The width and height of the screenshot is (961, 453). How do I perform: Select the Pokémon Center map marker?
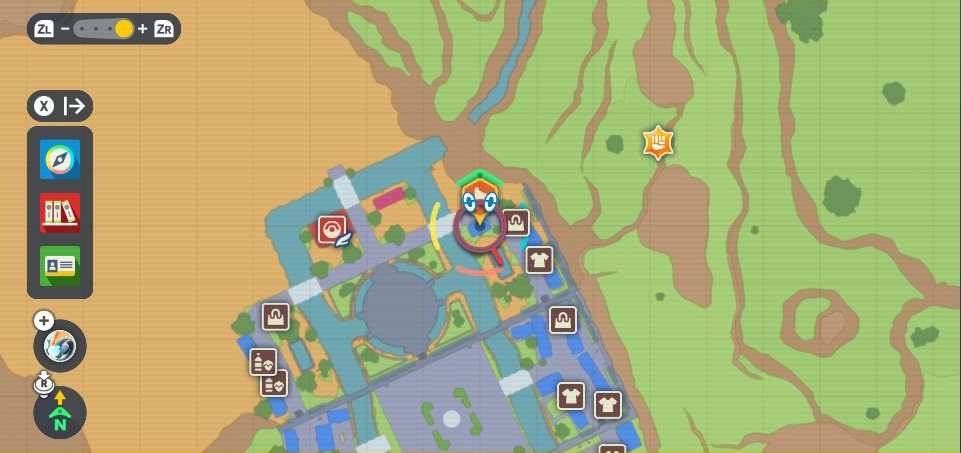pos(332,230)
